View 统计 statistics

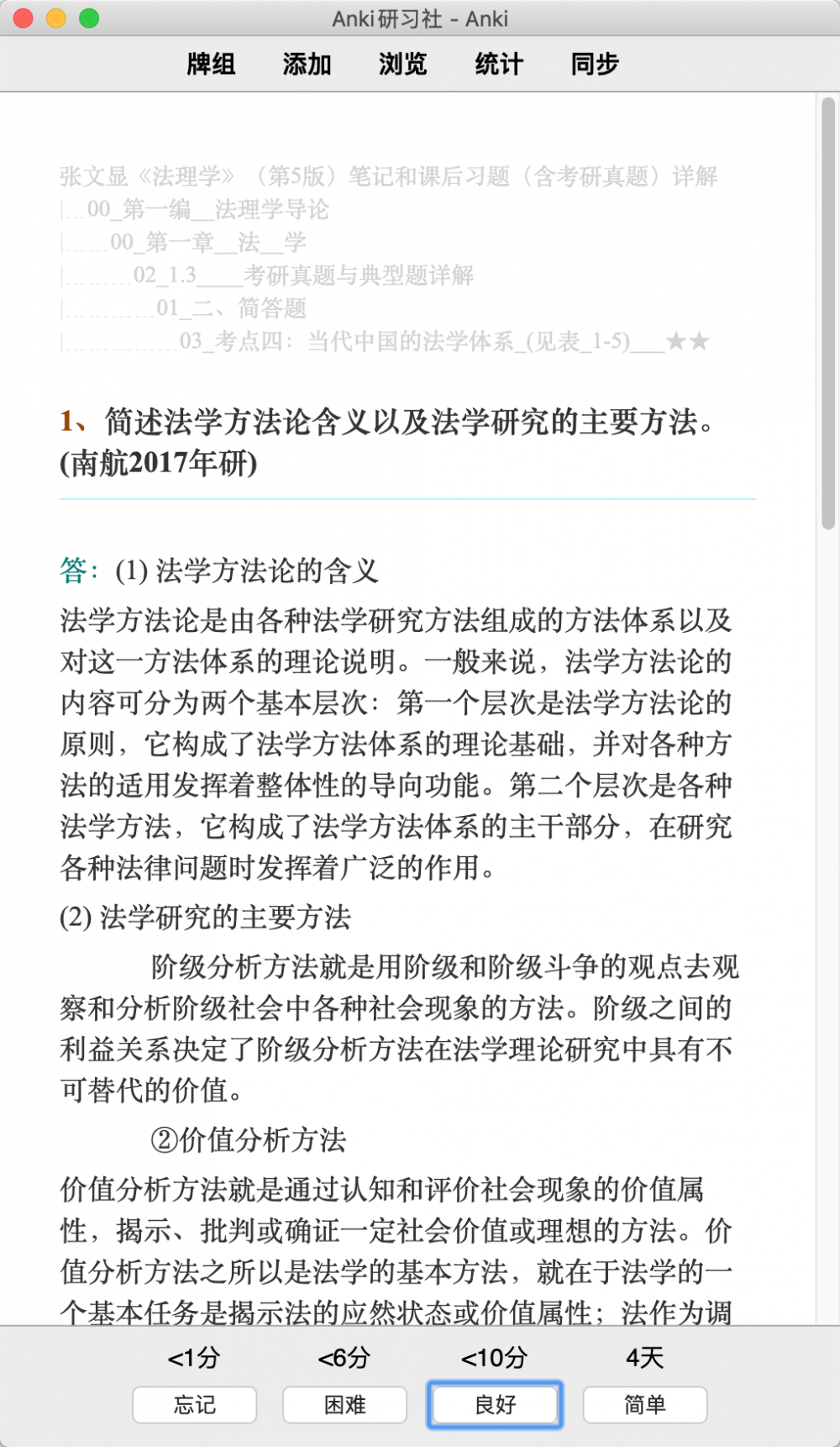(498, 64)
